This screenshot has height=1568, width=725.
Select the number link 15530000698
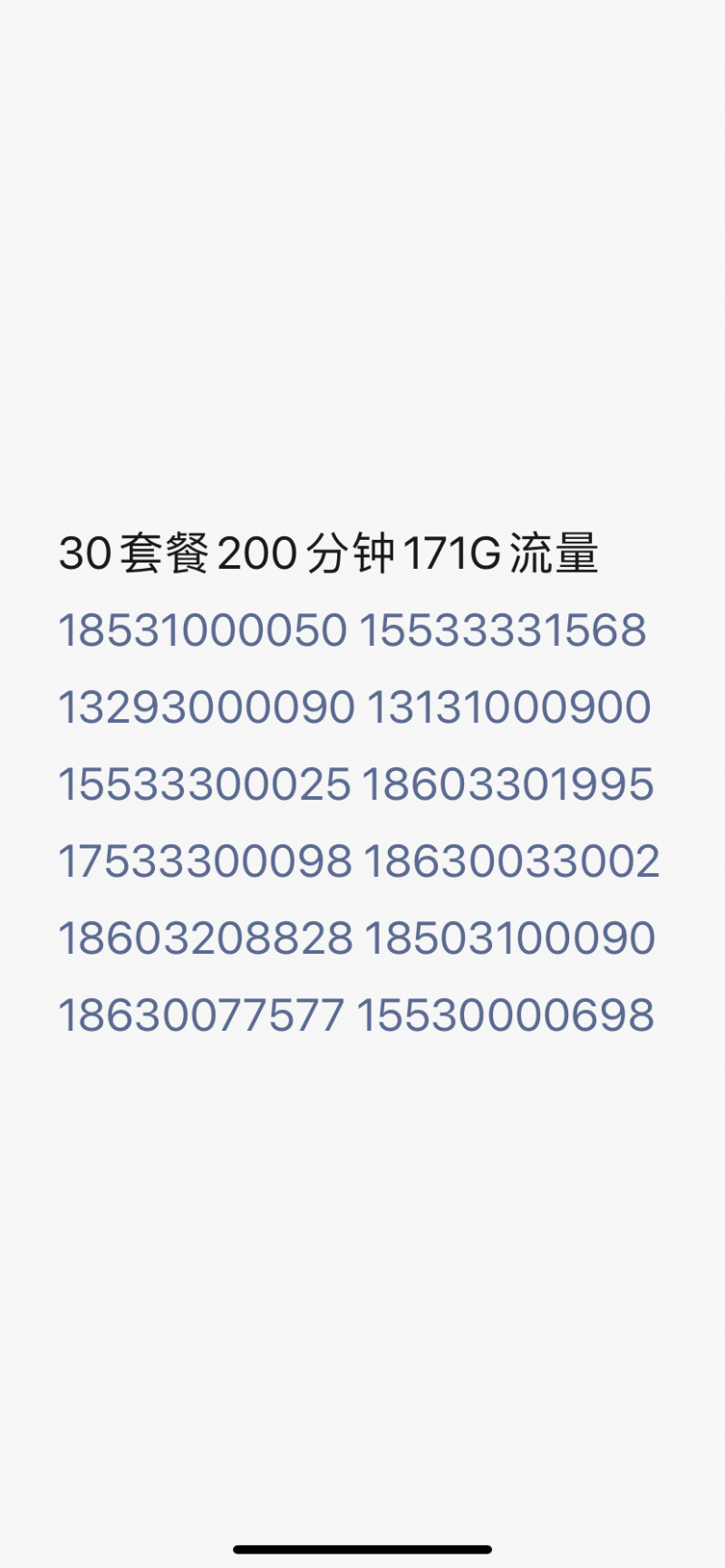coord(506,1015)
